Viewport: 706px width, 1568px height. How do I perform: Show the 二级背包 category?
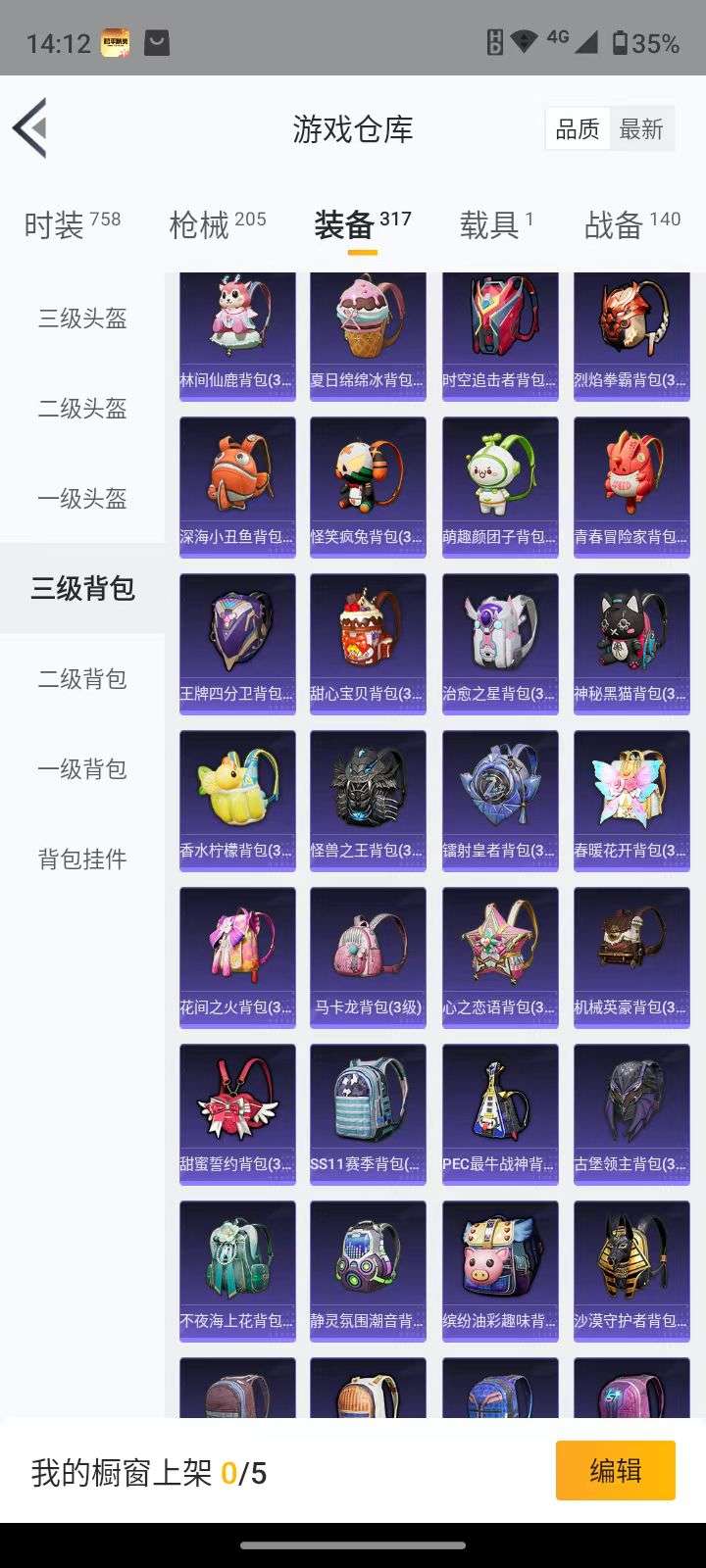pyautogui.click(x=82, y=679)
